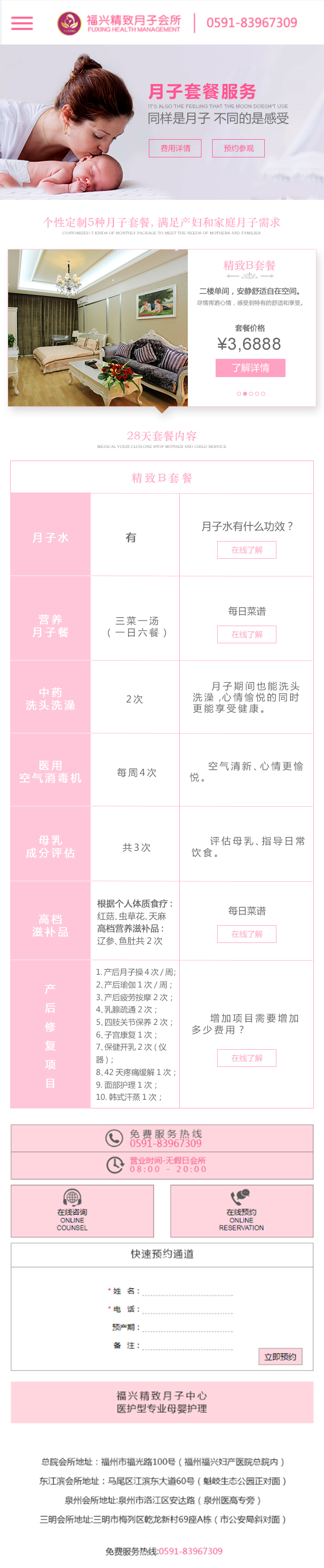Tap 在线了解 in 月子水 row
This screenshot has width=324, height=1568.
pyautogui.click(x=247, y=550)
